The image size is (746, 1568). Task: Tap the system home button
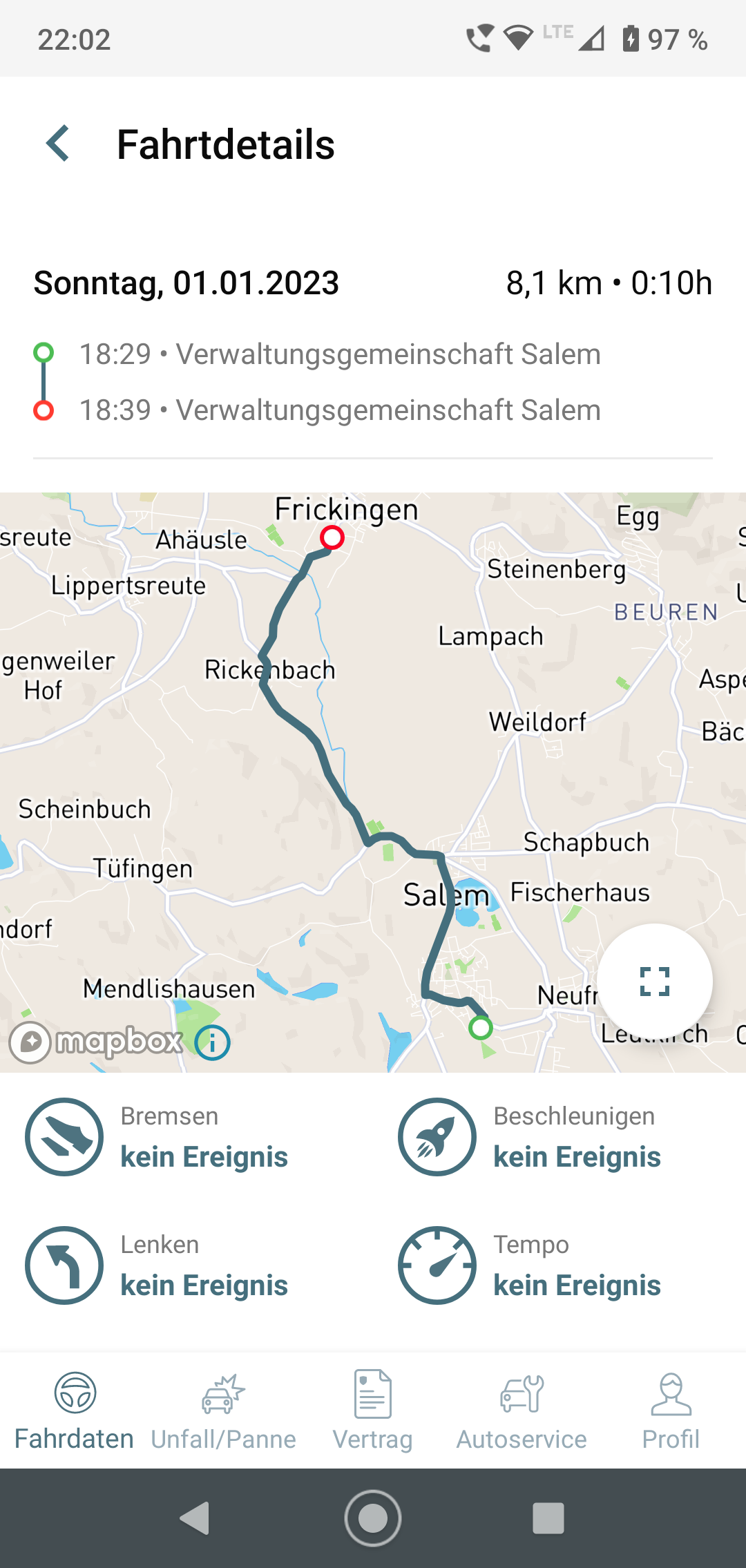tap(373, 1518)
